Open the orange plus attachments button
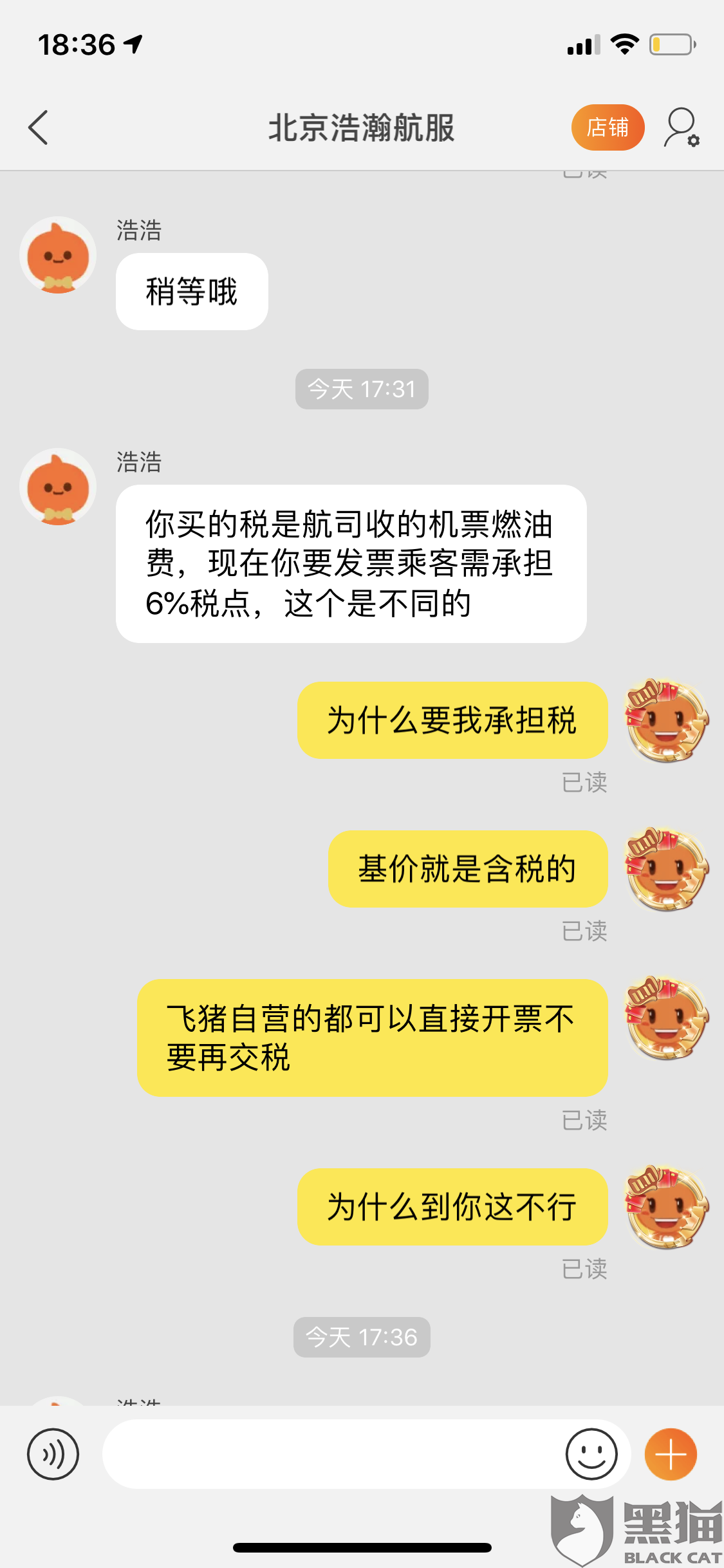 coord(671,1453)
